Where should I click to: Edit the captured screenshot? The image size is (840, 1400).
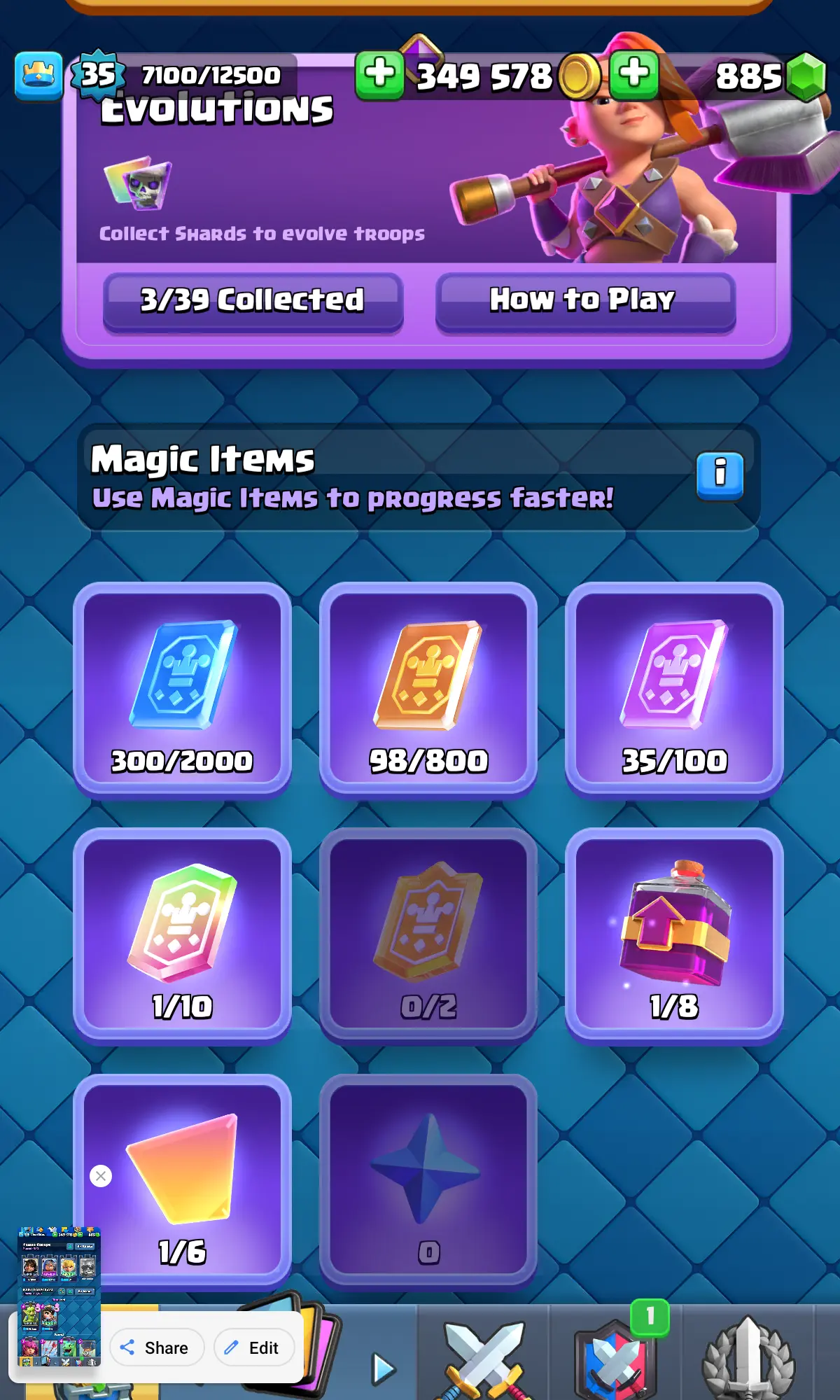pos(253,1347)
